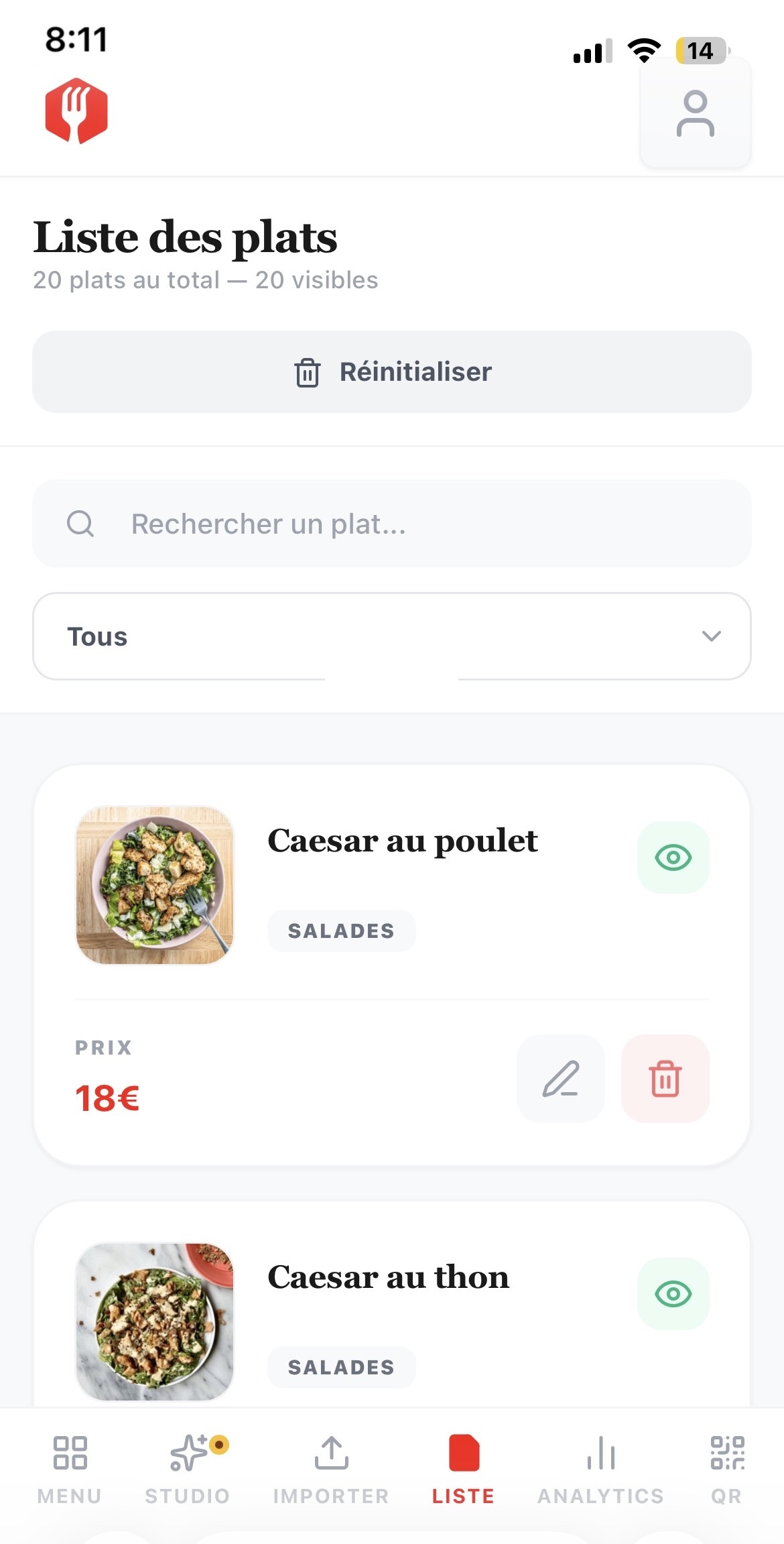Delete the Caesar au poulet dish
Screen dimensions: 784x1544
point(665,1079)
